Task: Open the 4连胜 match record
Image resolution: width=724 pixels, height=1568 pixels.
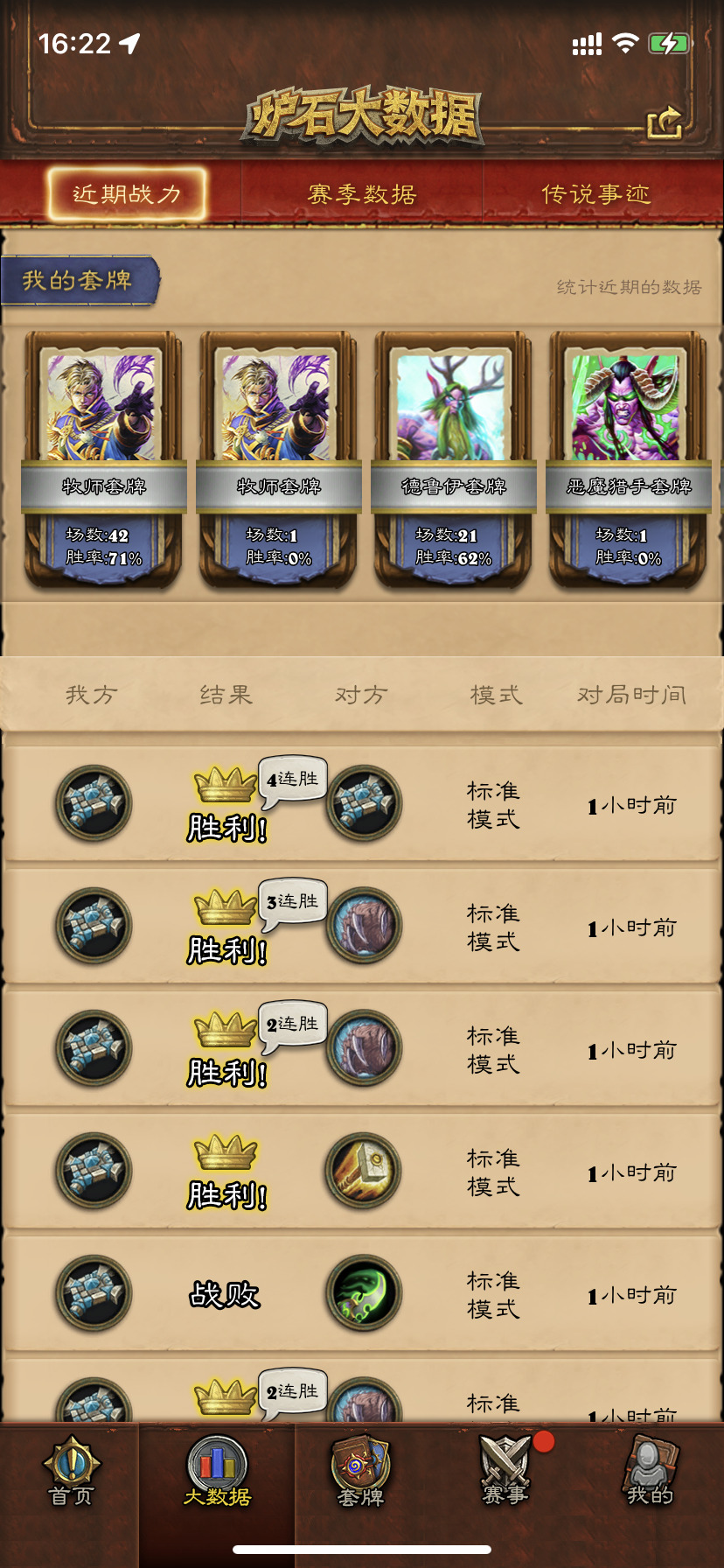Action: click(x=362, y=804)
